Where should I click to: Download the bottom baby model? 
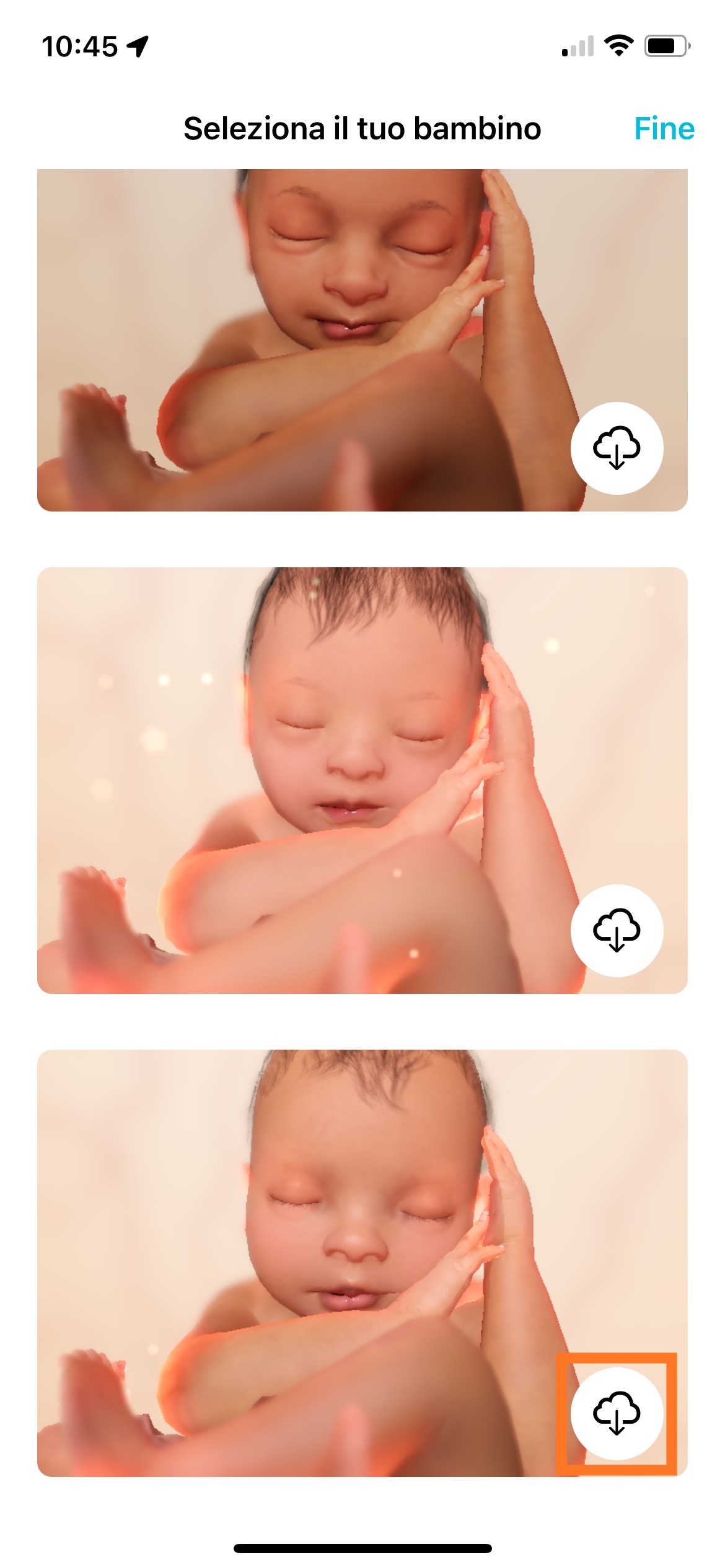pyautogui.click(x=617, y=1413)
